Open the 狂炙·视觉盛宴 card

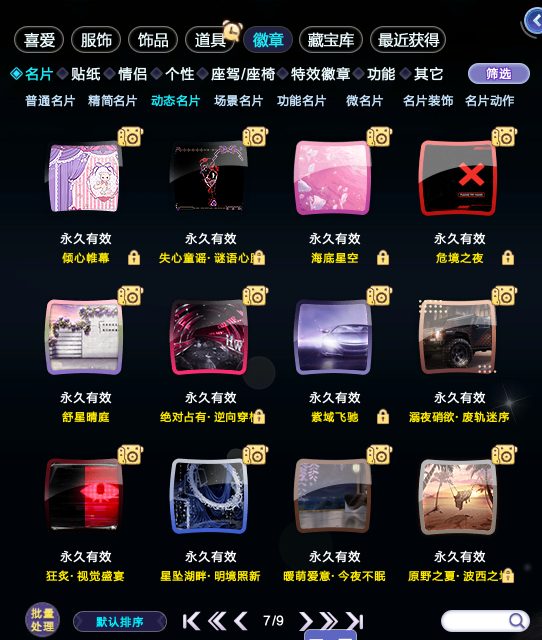[84, 496]
